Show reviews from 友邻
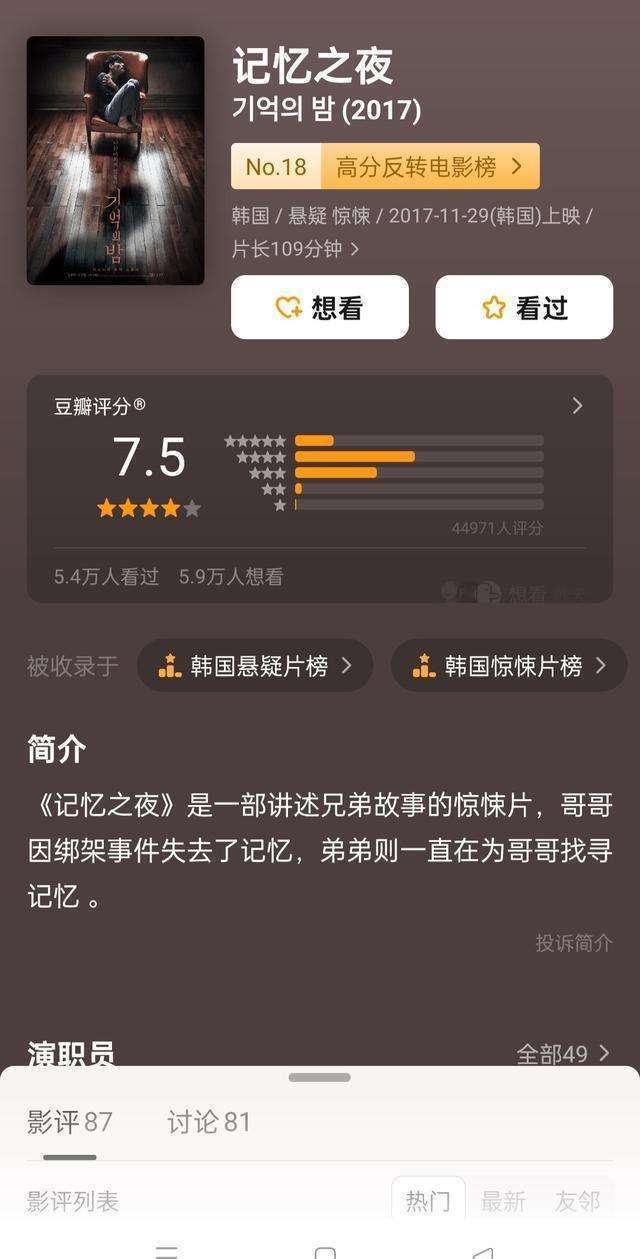 pos(577,1201)
